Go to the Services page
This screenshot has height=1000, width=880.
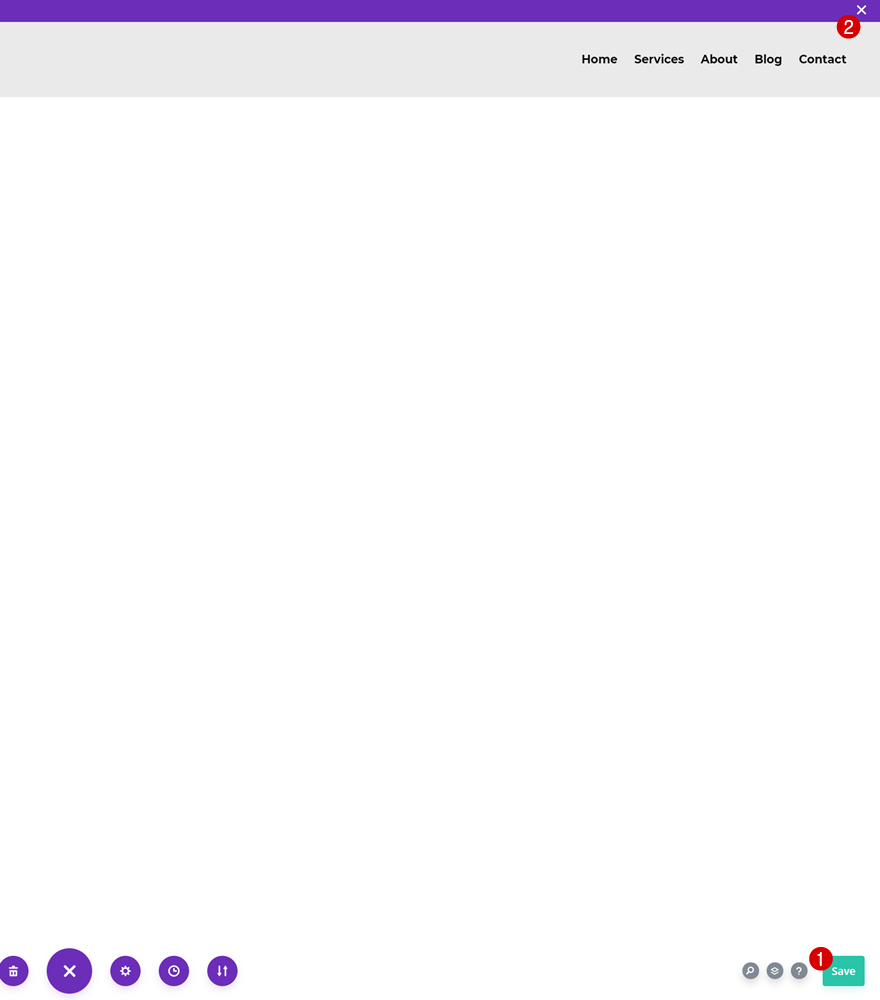point(659,59)
